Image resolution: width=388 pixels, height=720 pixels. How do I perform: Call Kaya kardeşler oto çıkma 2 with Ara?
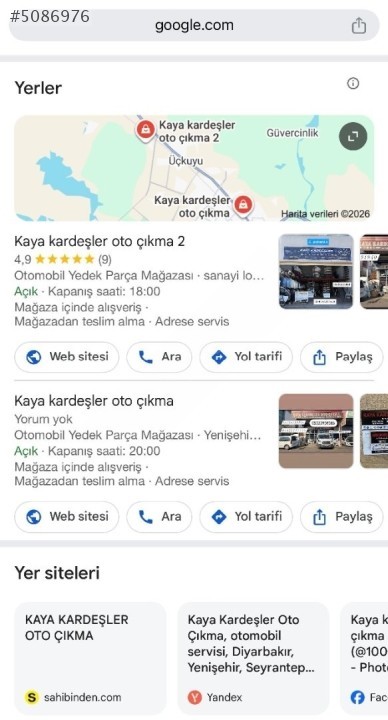(159, 357)
